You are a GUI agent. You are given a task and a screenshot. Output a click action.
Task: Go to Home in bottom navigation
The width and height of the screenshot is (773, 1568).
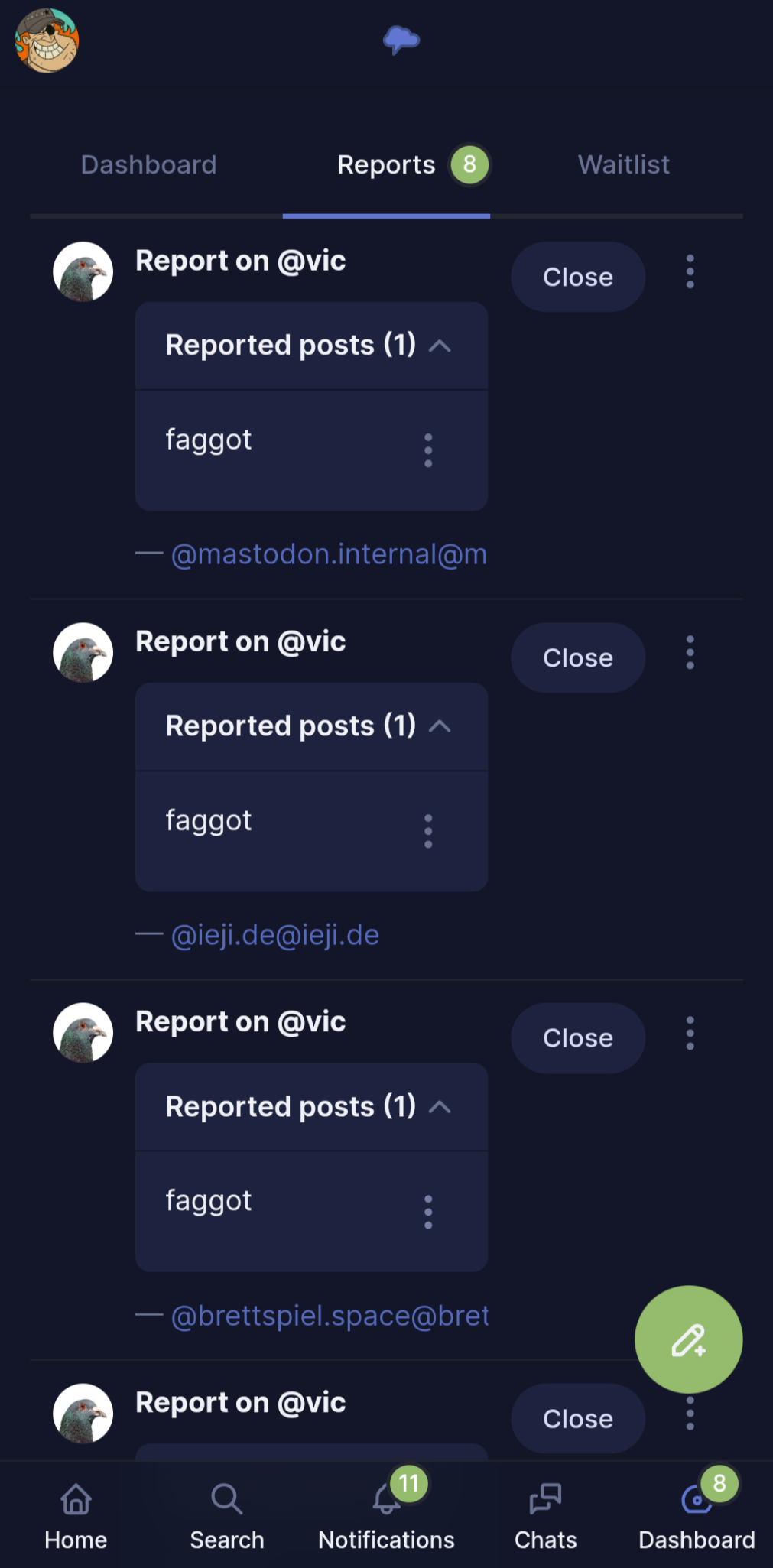[x=76, y=1515]
